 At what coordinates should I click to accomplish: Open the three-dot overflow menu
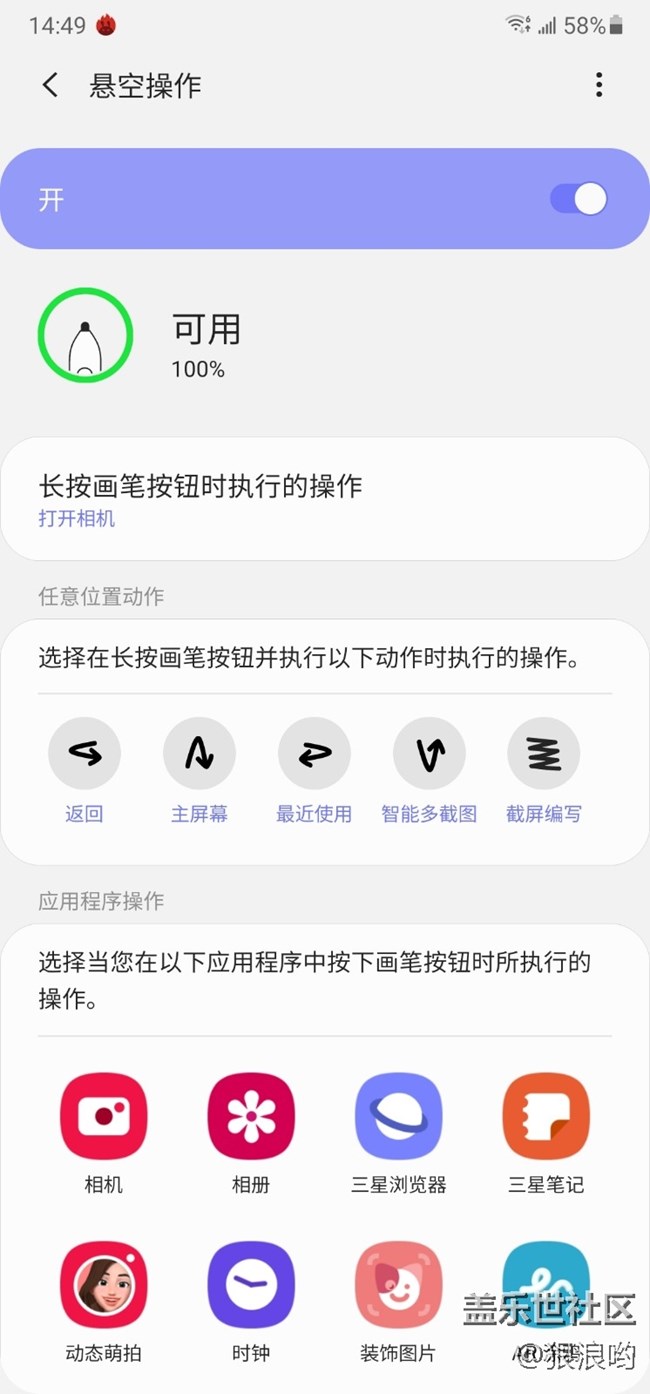[599, 85]
